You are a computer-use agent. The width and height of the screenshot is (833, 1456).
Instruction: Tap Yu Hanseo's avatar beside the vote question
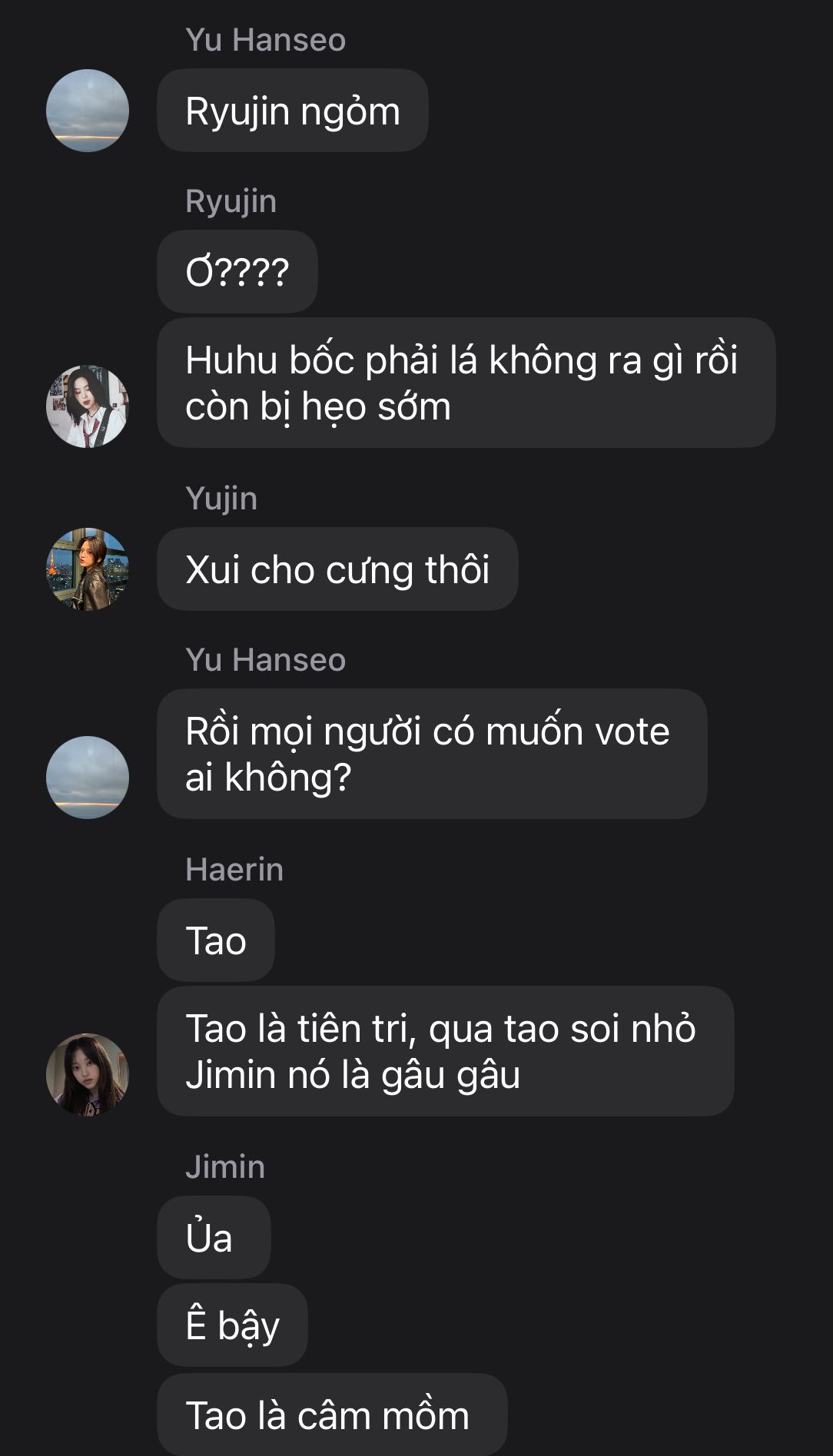pos(87,777)
